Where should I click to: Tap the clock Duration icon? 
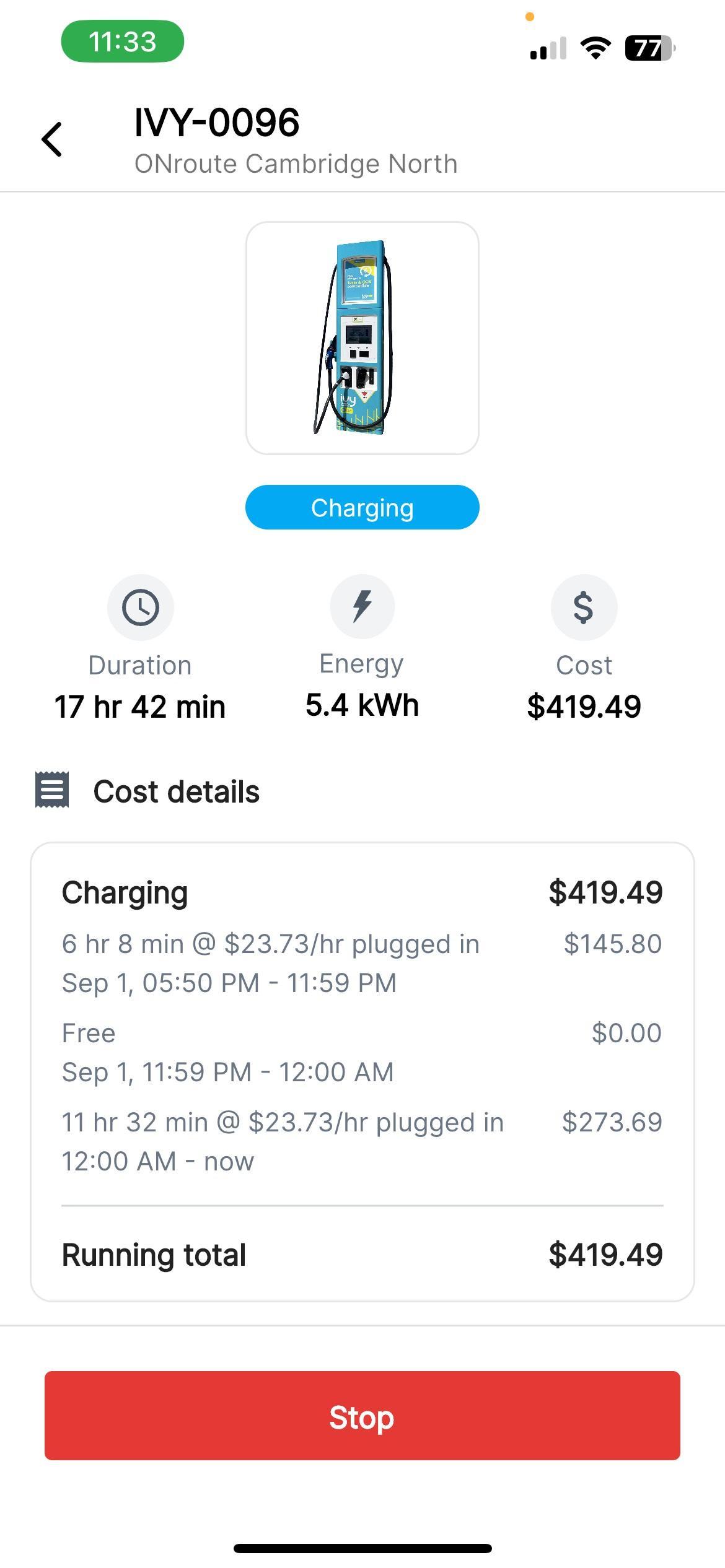tap(140, 607)
